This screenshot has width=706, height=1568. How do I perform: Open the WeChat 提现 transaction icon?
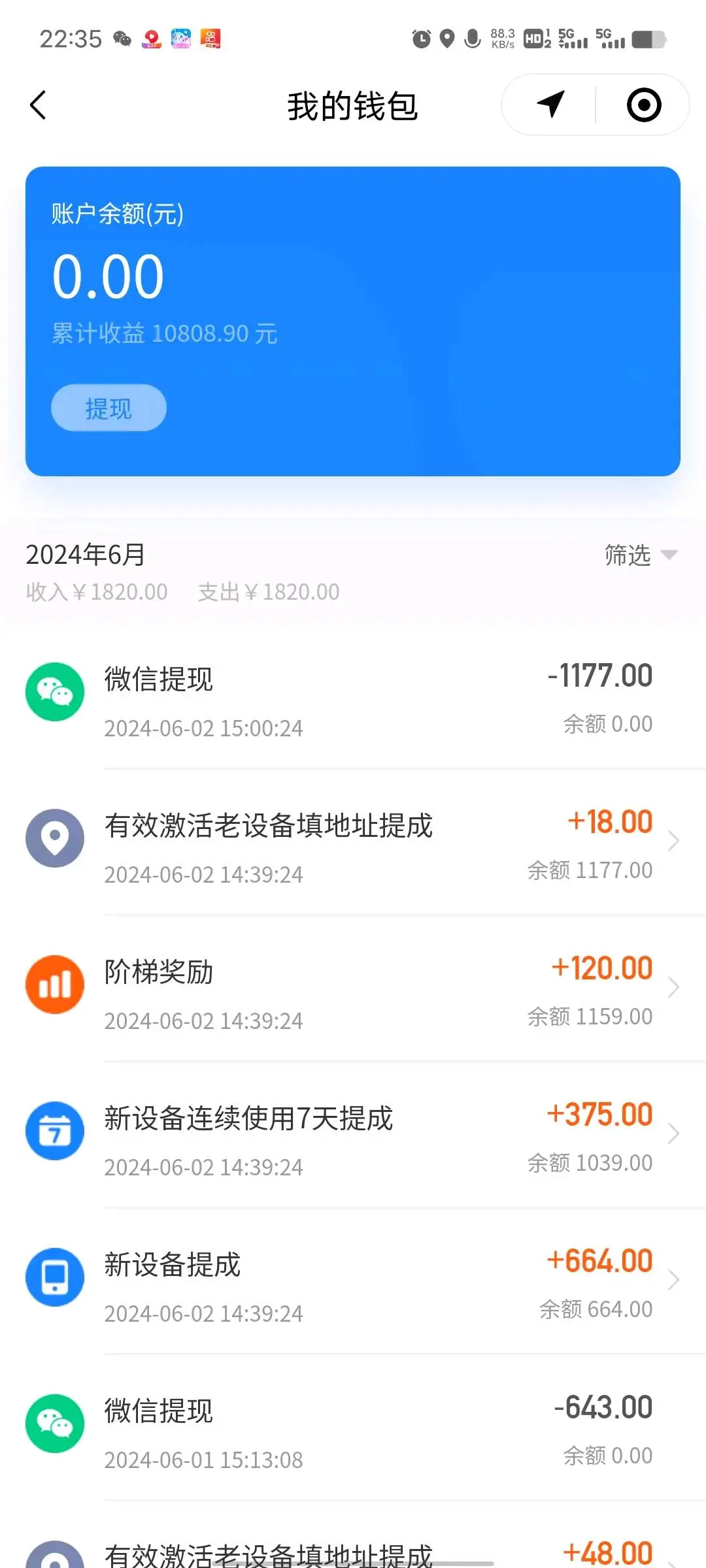click(54, 693)
